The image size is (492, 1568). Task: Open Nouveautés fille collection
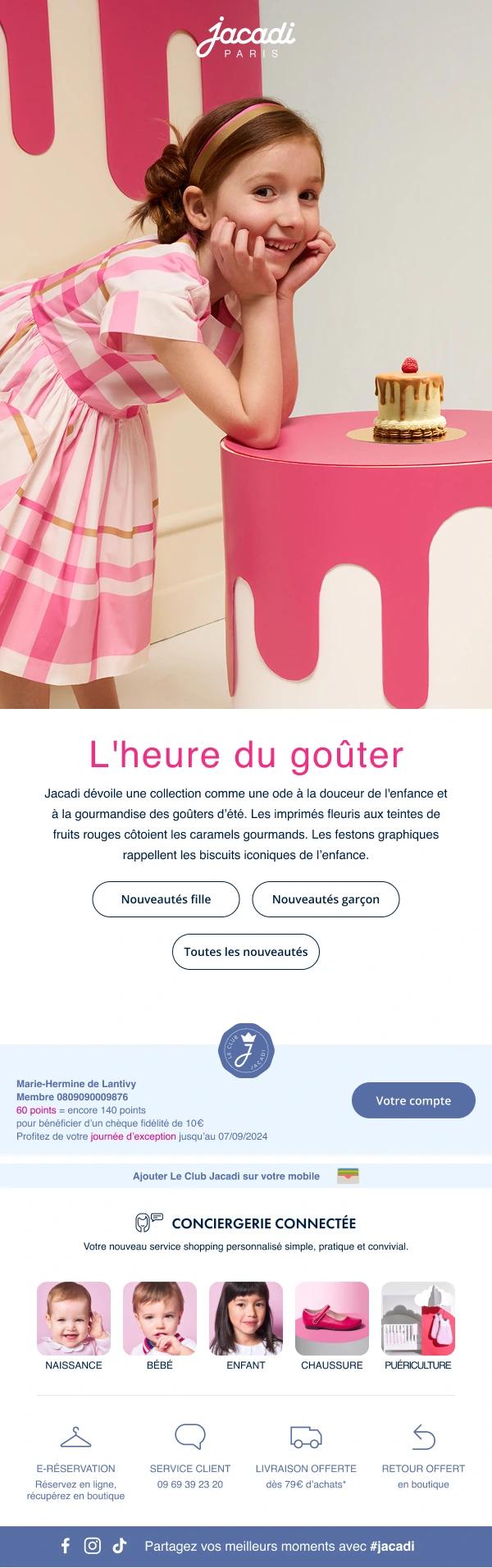tap(166, 899)
